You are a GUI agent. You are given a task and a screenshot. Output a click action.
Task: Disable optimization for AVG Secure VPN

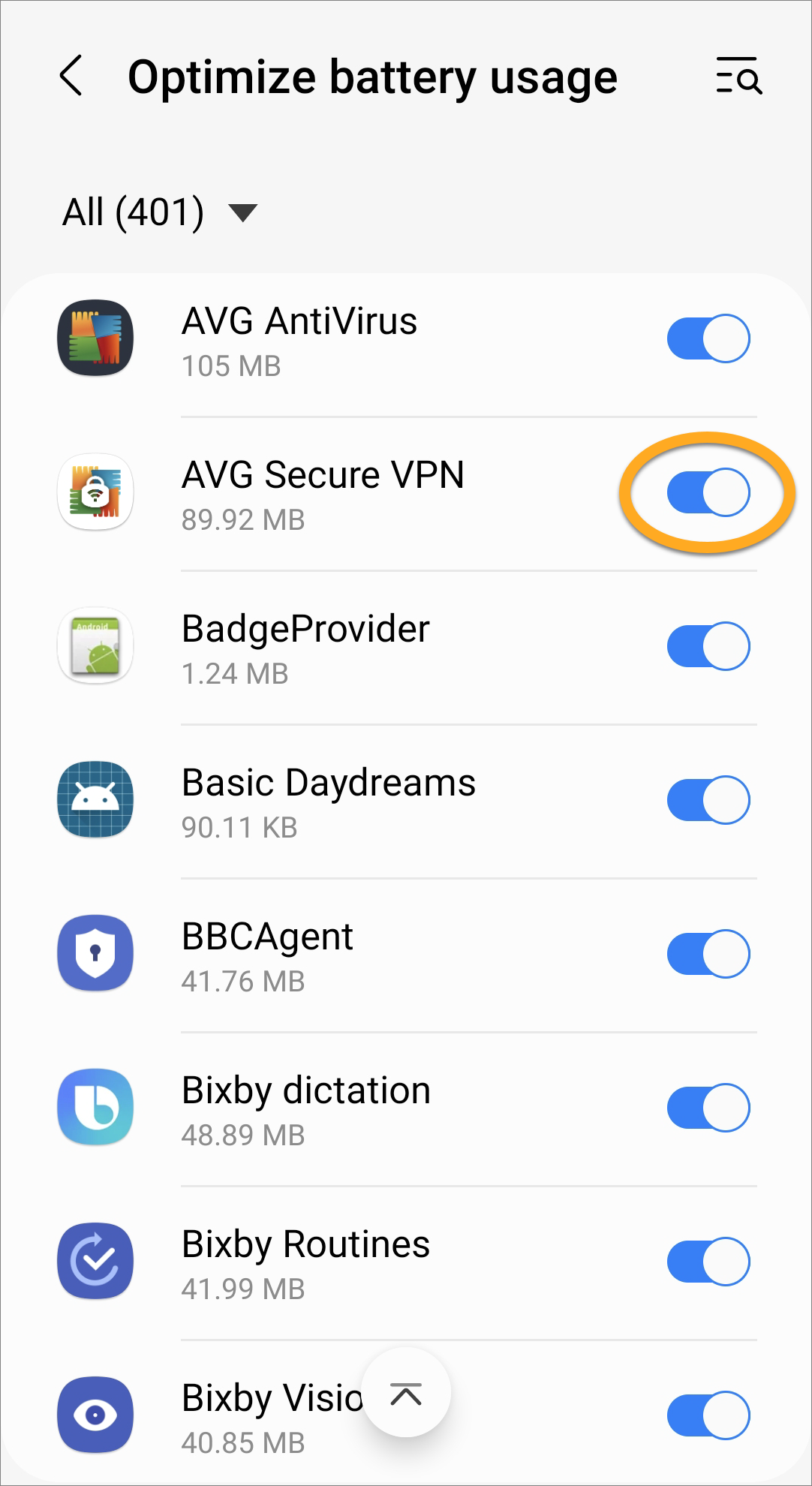(708, 492)
